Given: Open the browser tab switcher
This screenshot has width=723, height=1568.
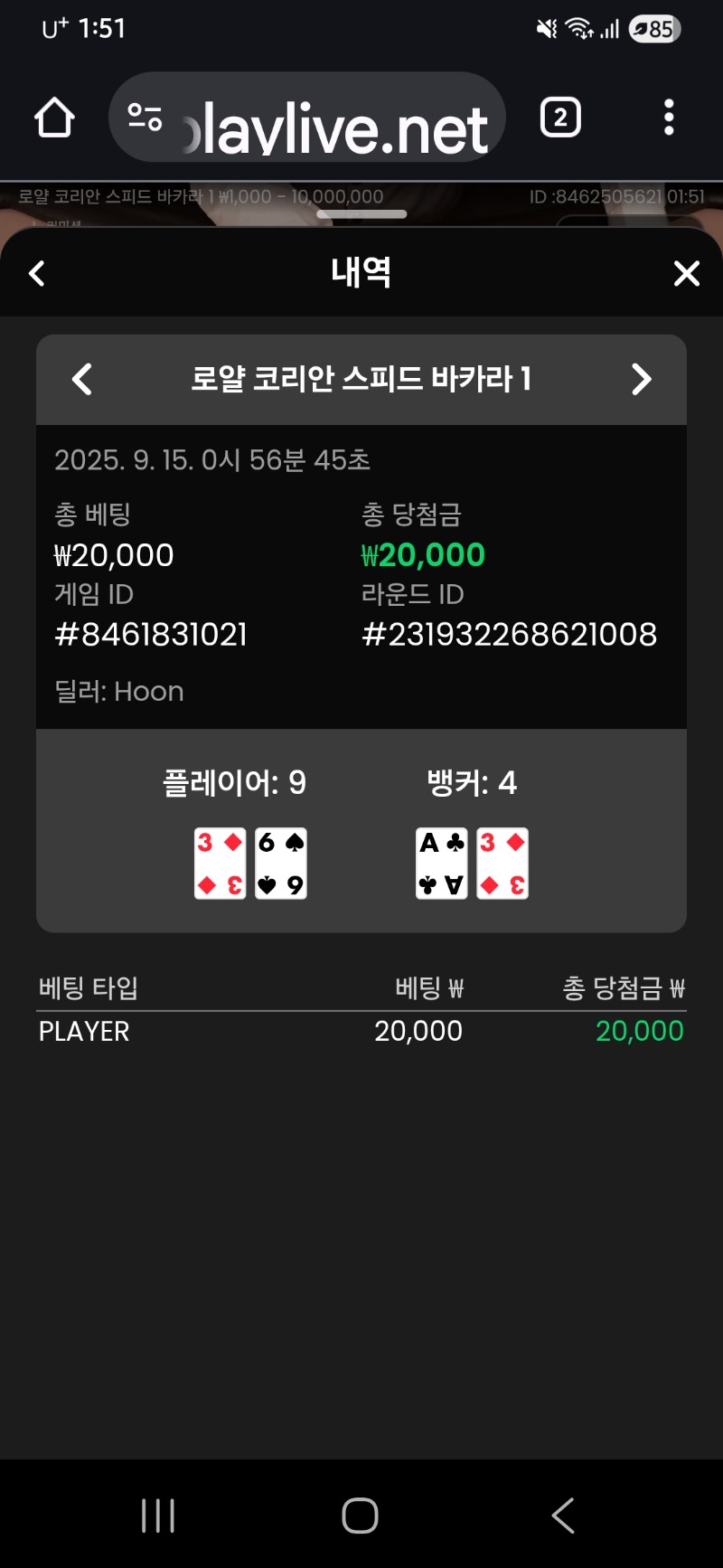Looking at the screenshot, I should pos(559,118).
